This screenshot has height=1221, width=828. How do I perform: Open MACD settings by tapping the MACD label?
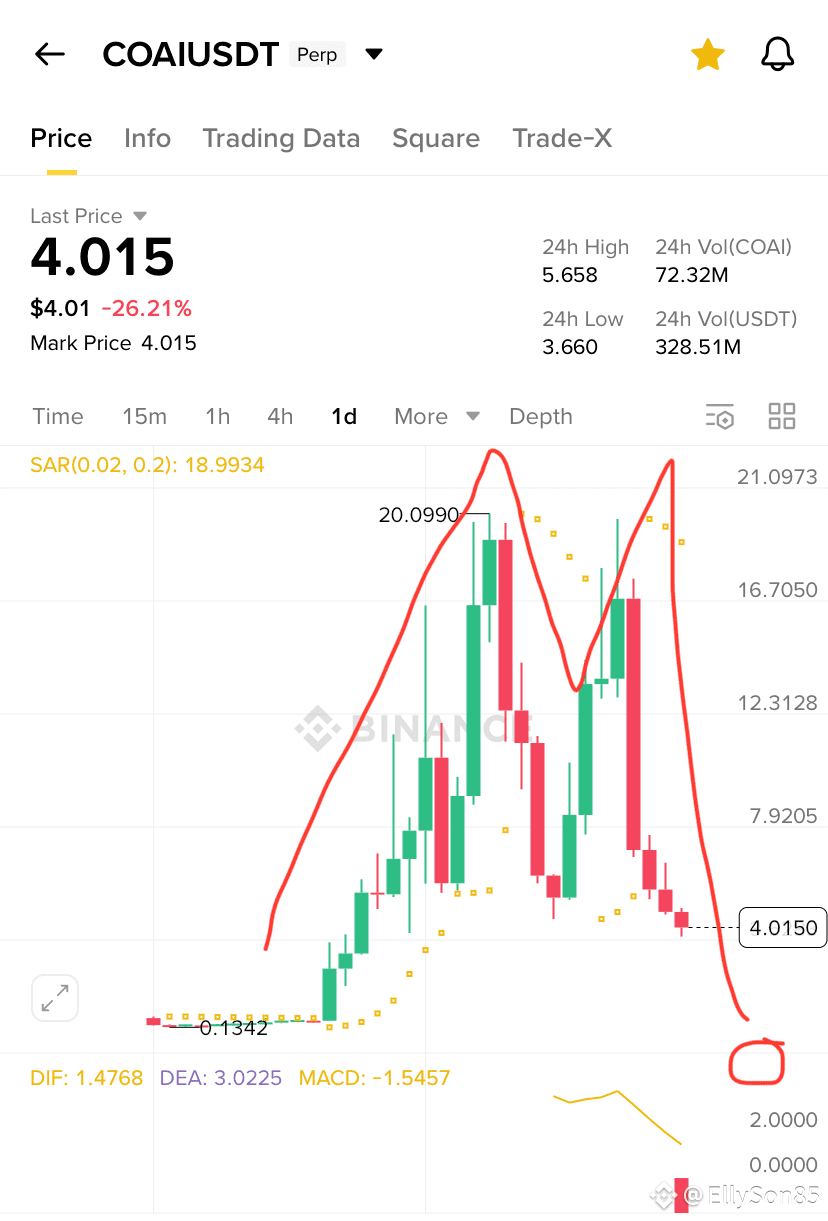374,1077
